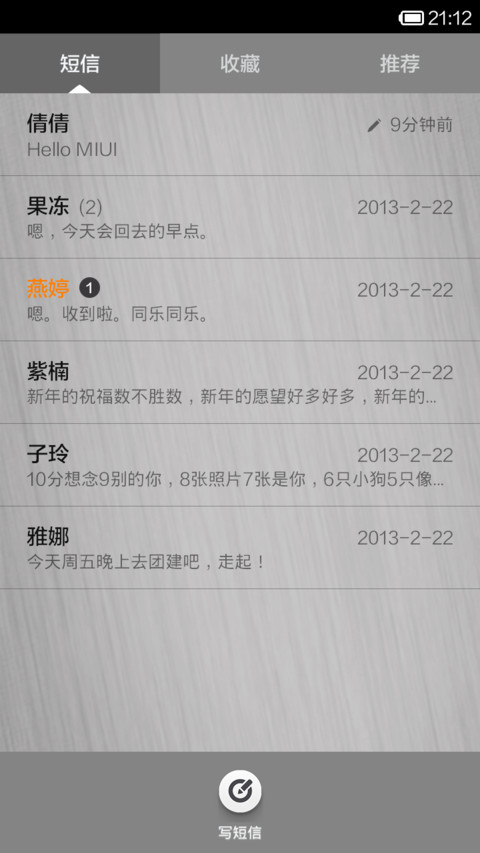The image size is (480, 853).
Task: Open the message from 子玲
Action: [x=240, y=465]
